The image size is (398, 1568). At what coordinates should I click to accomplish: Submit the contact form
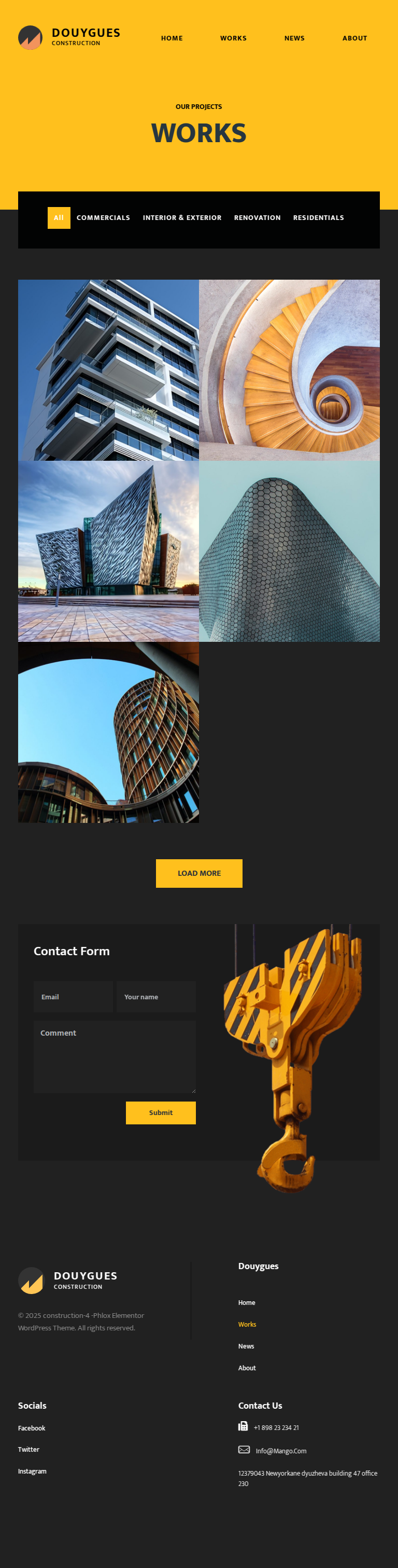pyautogui.click(x=161, y=1112)
